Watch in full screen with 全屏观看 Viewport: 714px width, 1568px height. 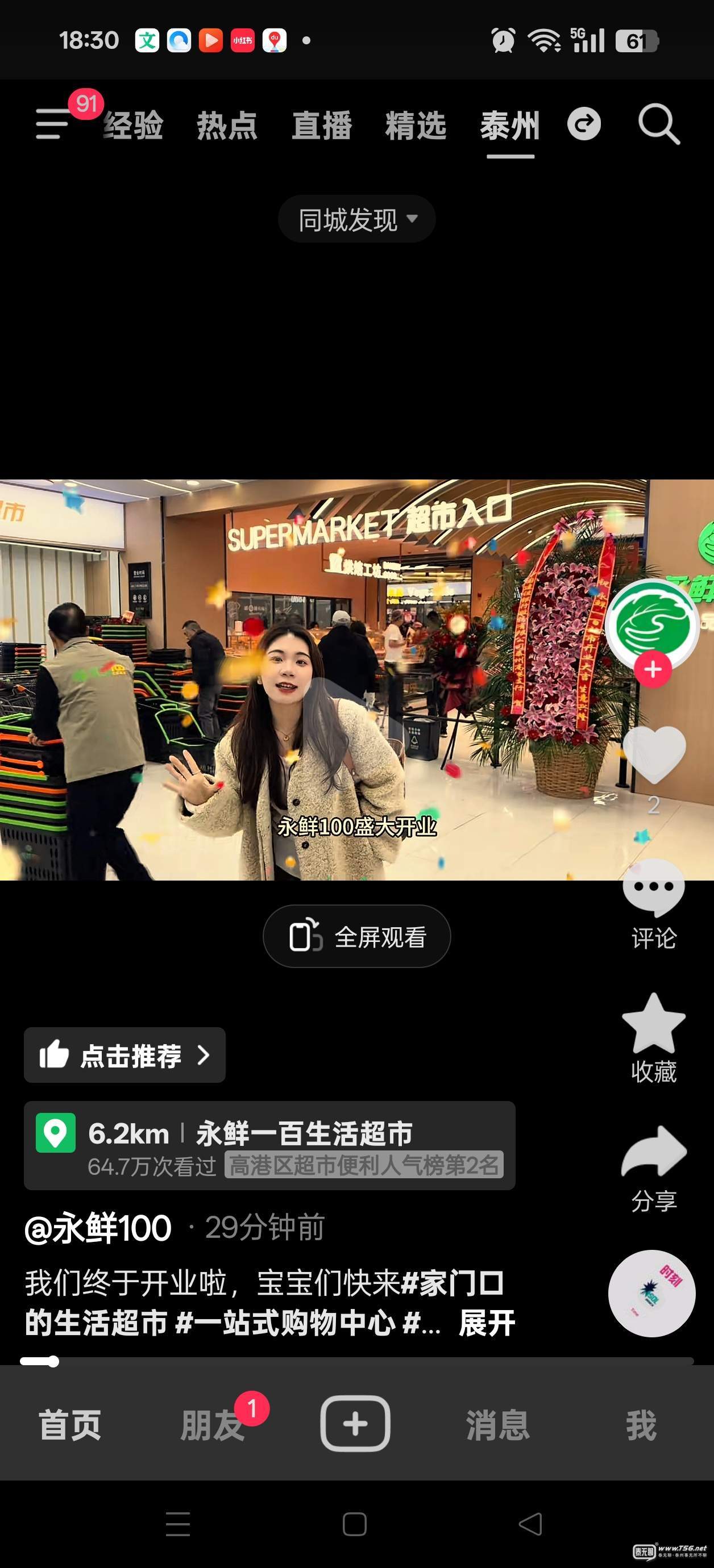[356, 936]
